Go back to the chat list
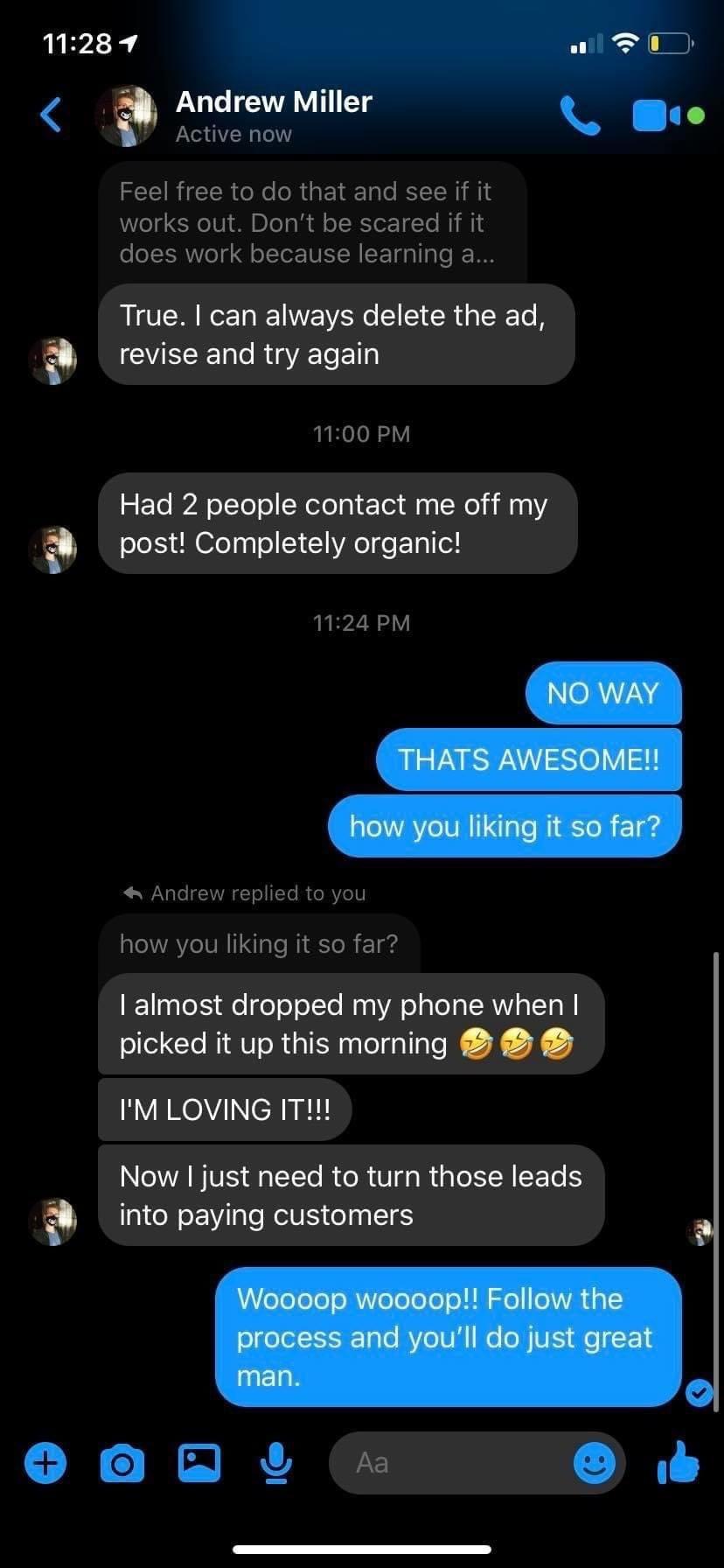724x1568 pixels. (x=51, y=115)
